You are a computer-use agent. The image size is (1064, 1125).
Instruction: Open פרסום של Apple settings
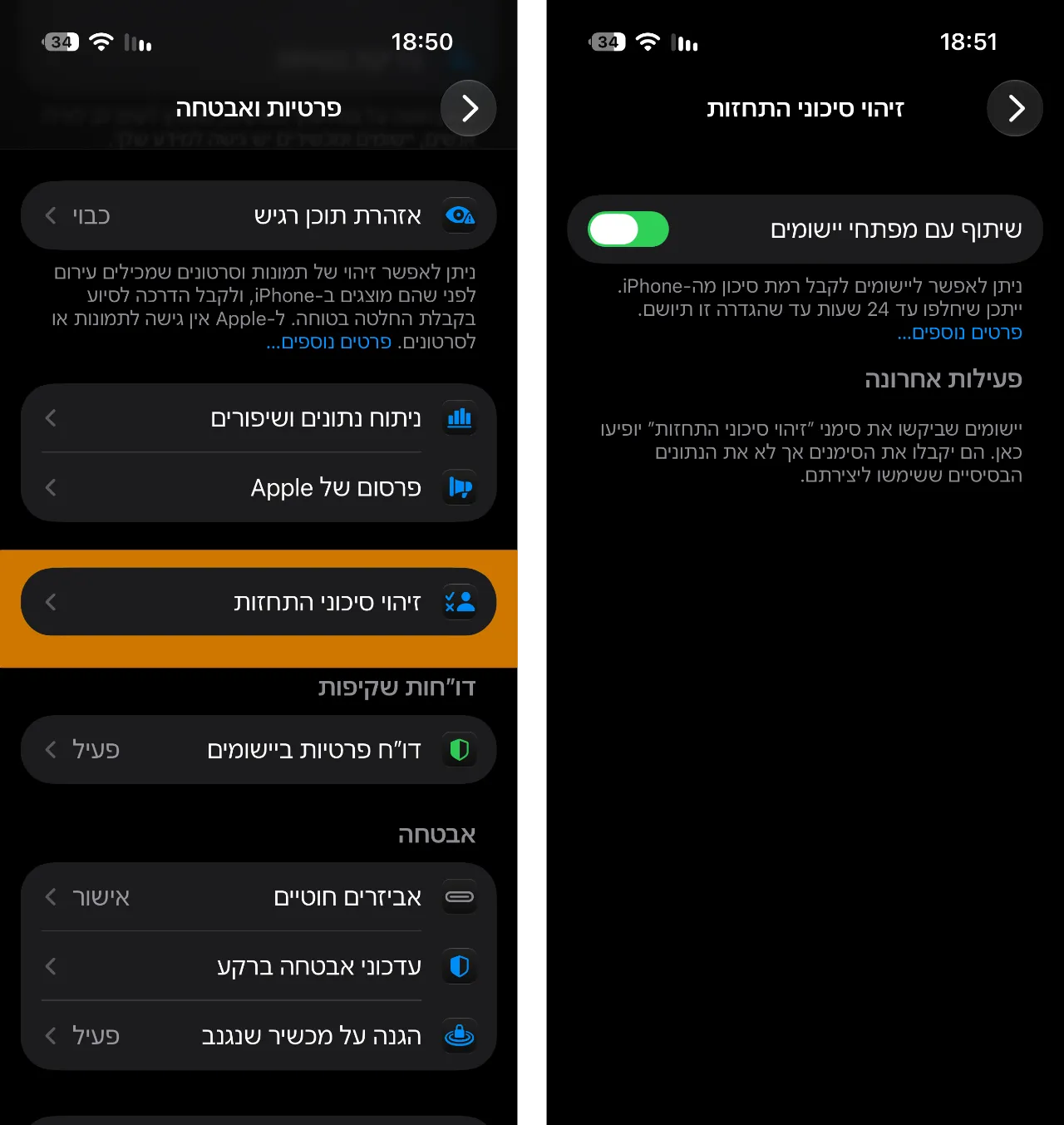click(x=259, y=487)
